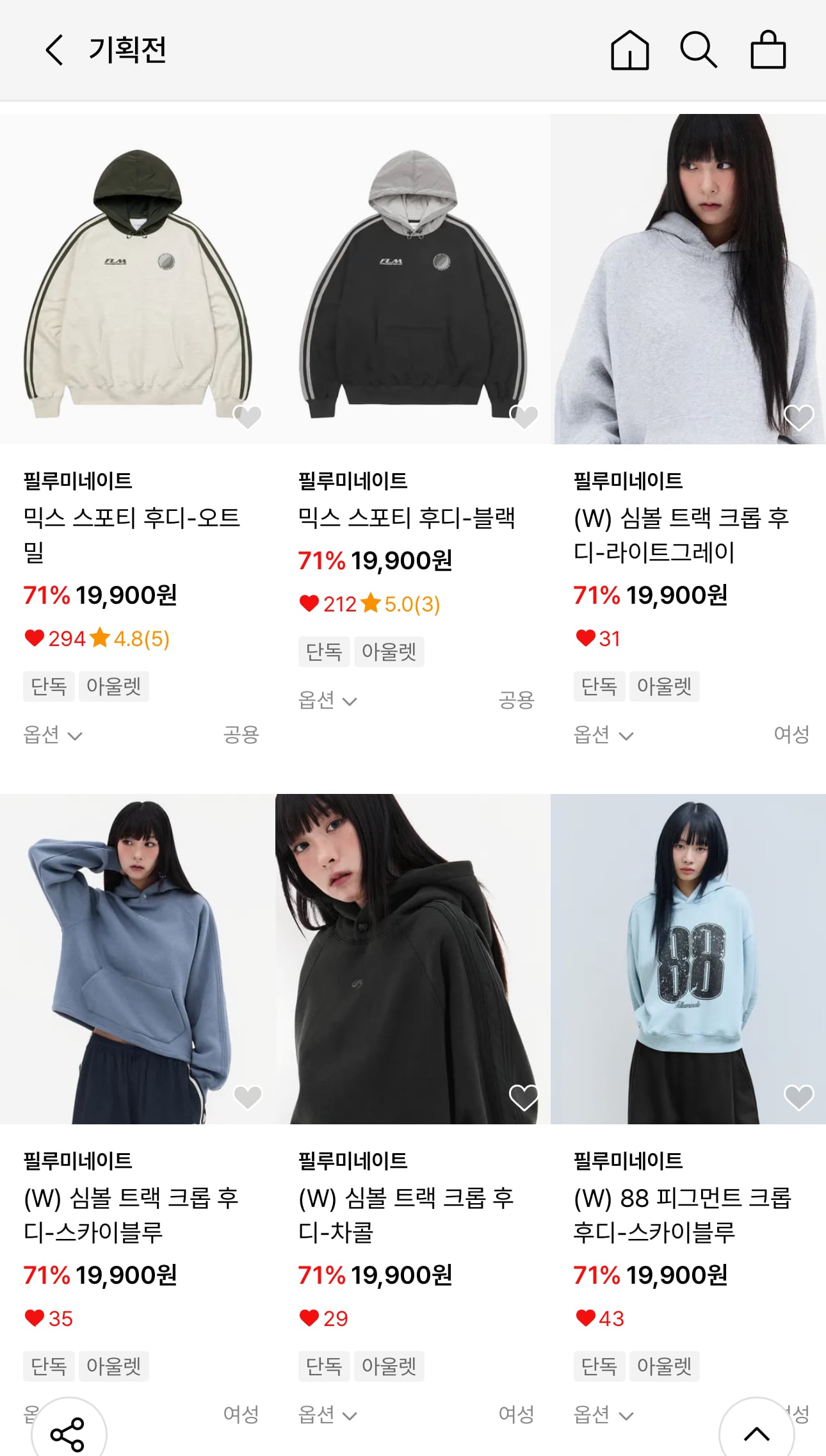Tap the 아울렛 tag under the oatmeal hoodie

pyautogui.click(x=113, y=686)
